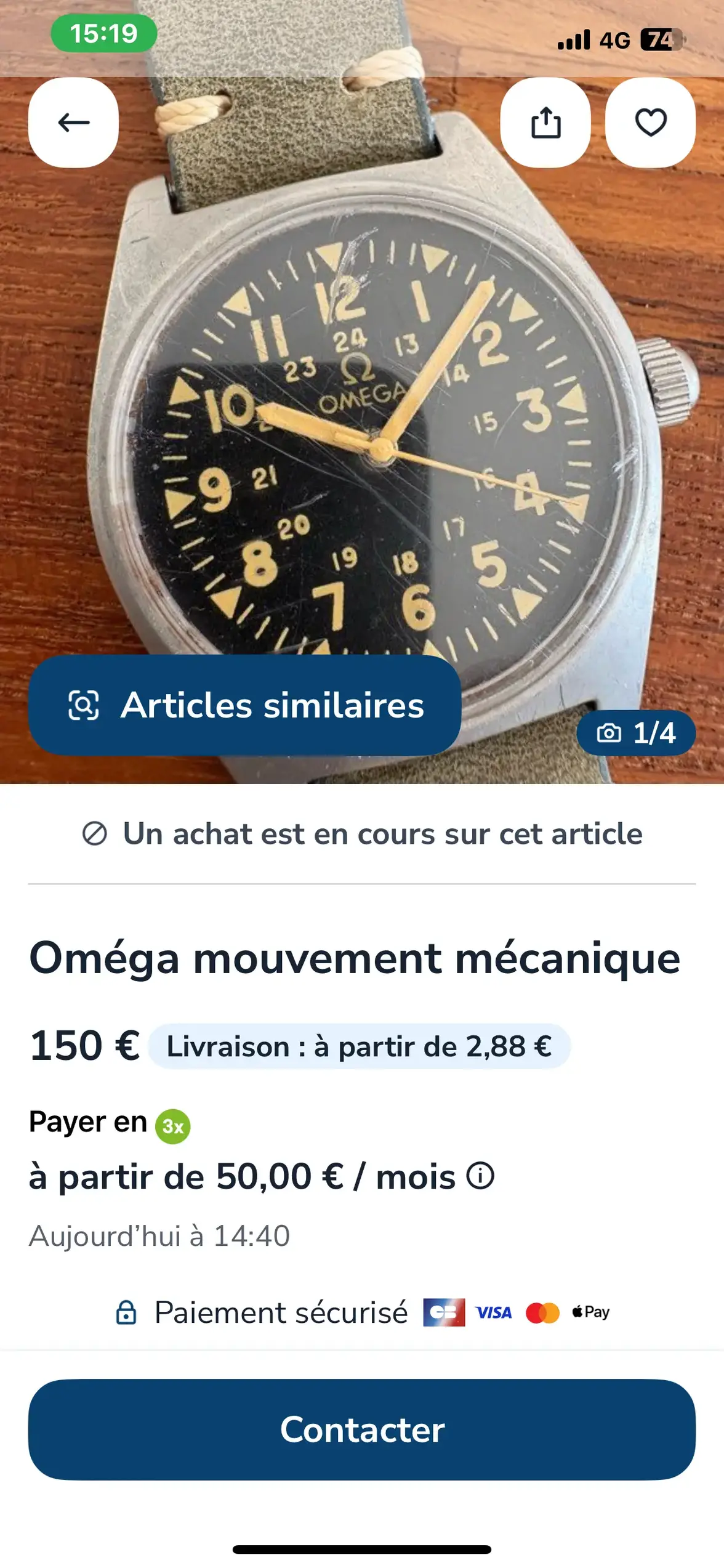Find similar items with Articles similaires
The height and width of the screenshot is (1568, 724).
pos(244,705)
